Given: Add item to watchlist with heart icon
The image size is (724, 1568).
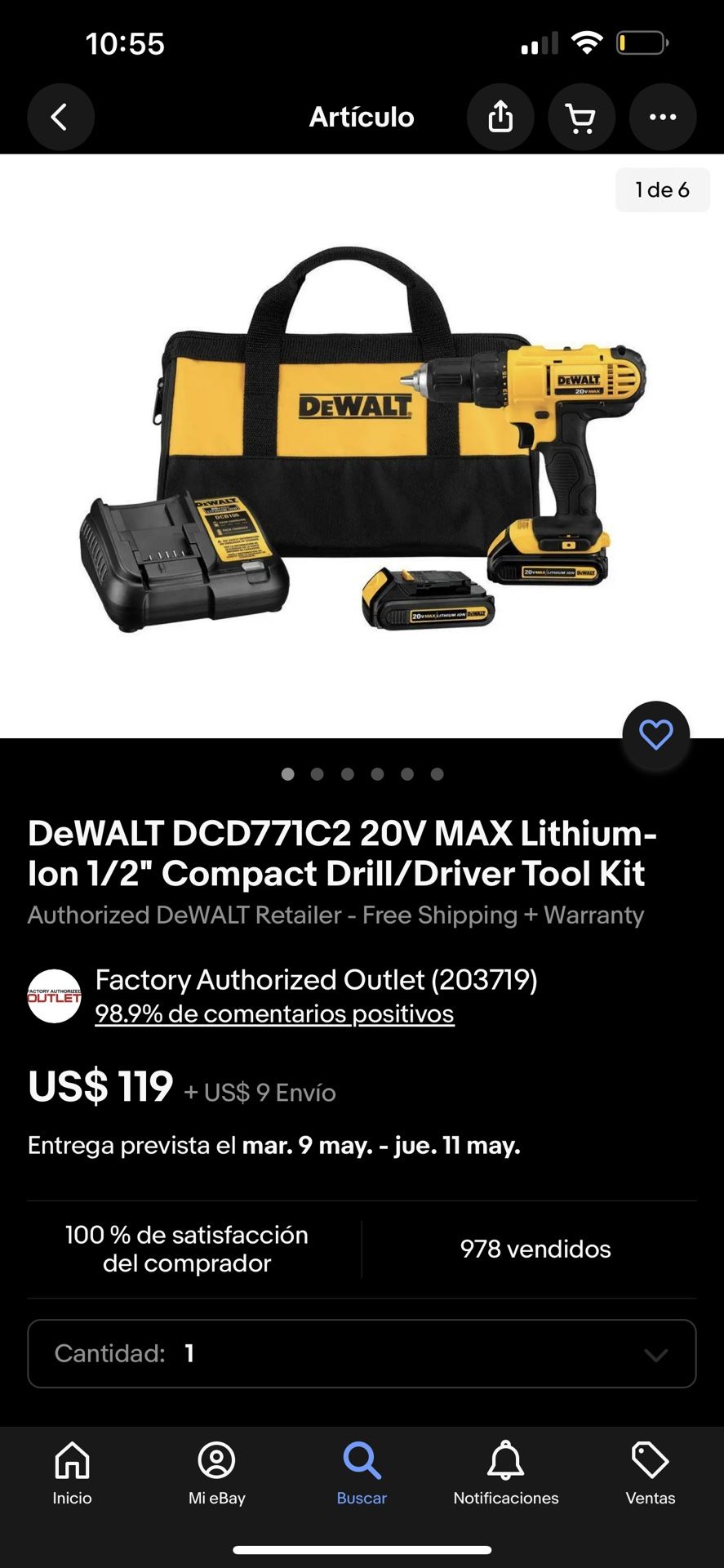Looking at the screenshot, I should (x=655, y=735).
